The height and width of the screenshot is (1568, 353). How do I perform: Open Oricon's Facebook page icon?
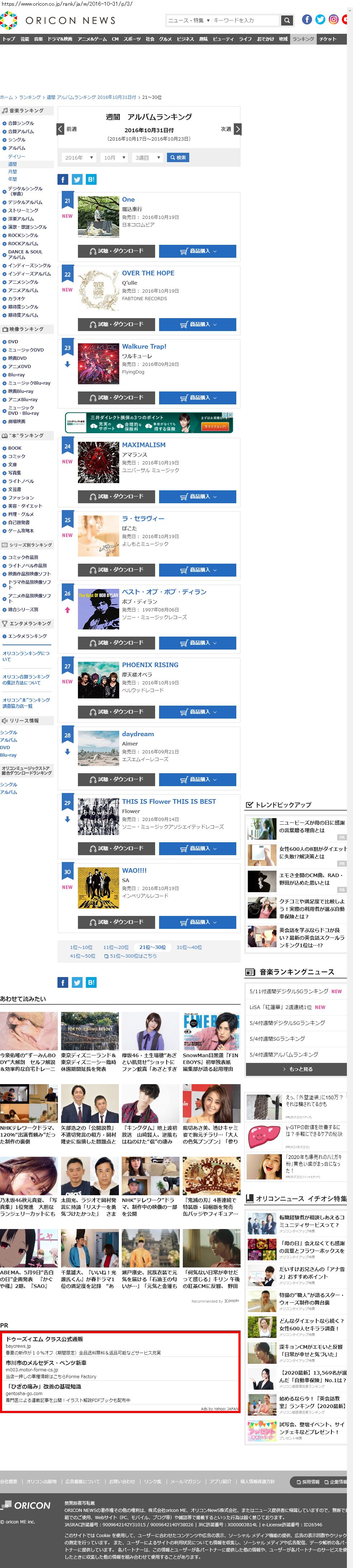point(307,19)
